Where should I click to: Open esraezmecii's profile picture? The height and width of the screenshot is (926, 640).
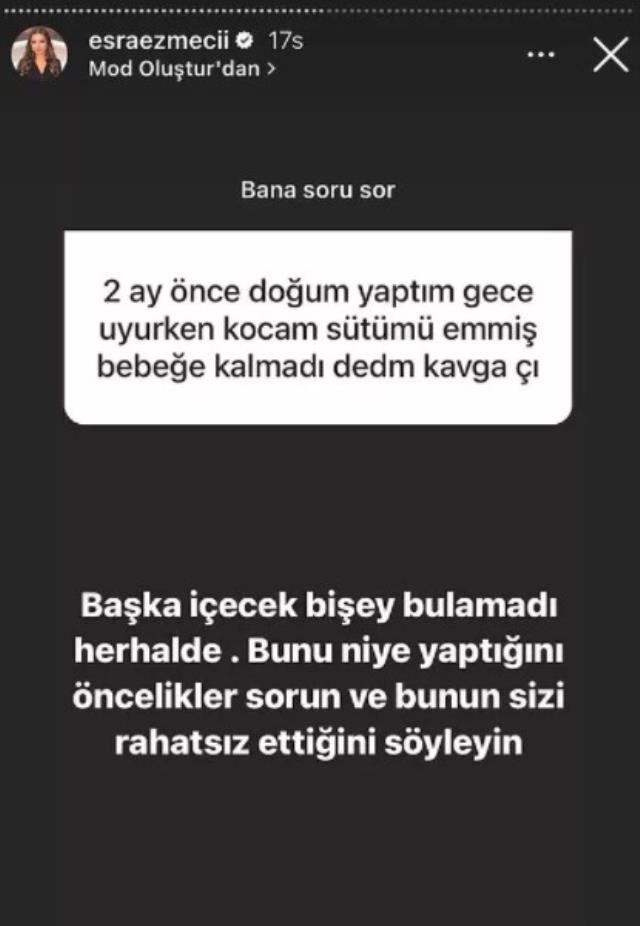click(39, 54)
